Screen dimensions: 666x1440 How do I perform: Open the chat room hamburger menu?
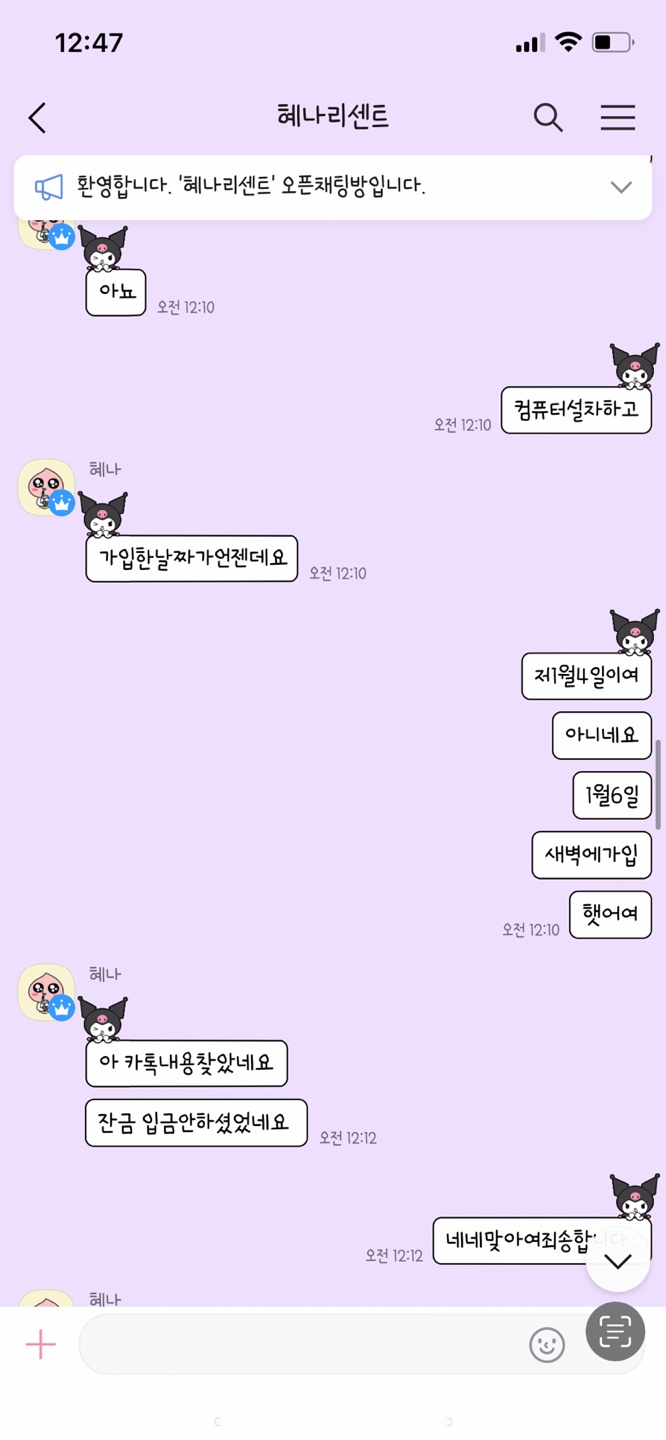617,118
